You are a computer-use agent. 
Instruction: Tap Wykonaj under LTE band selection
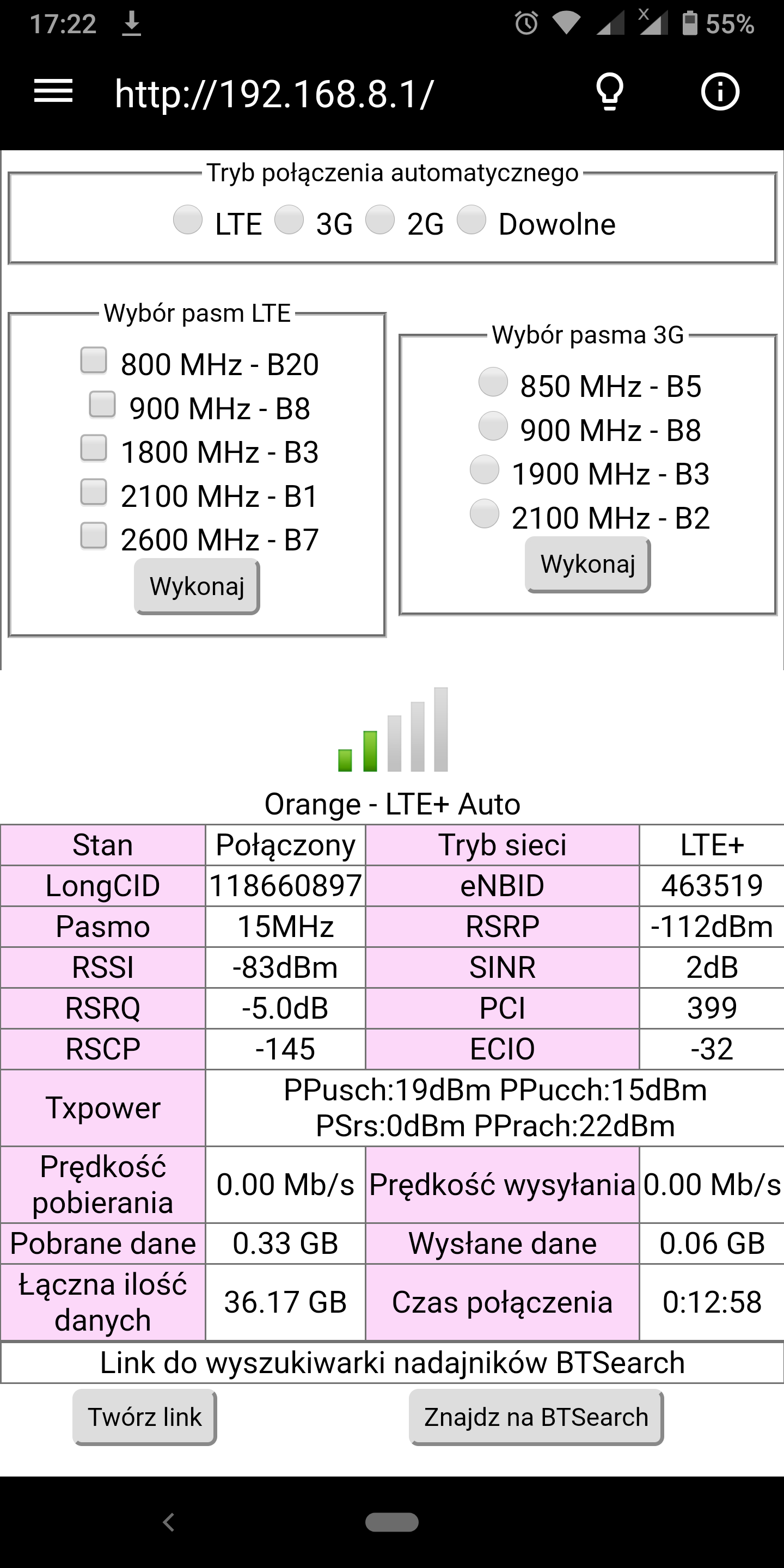[197, 587]
